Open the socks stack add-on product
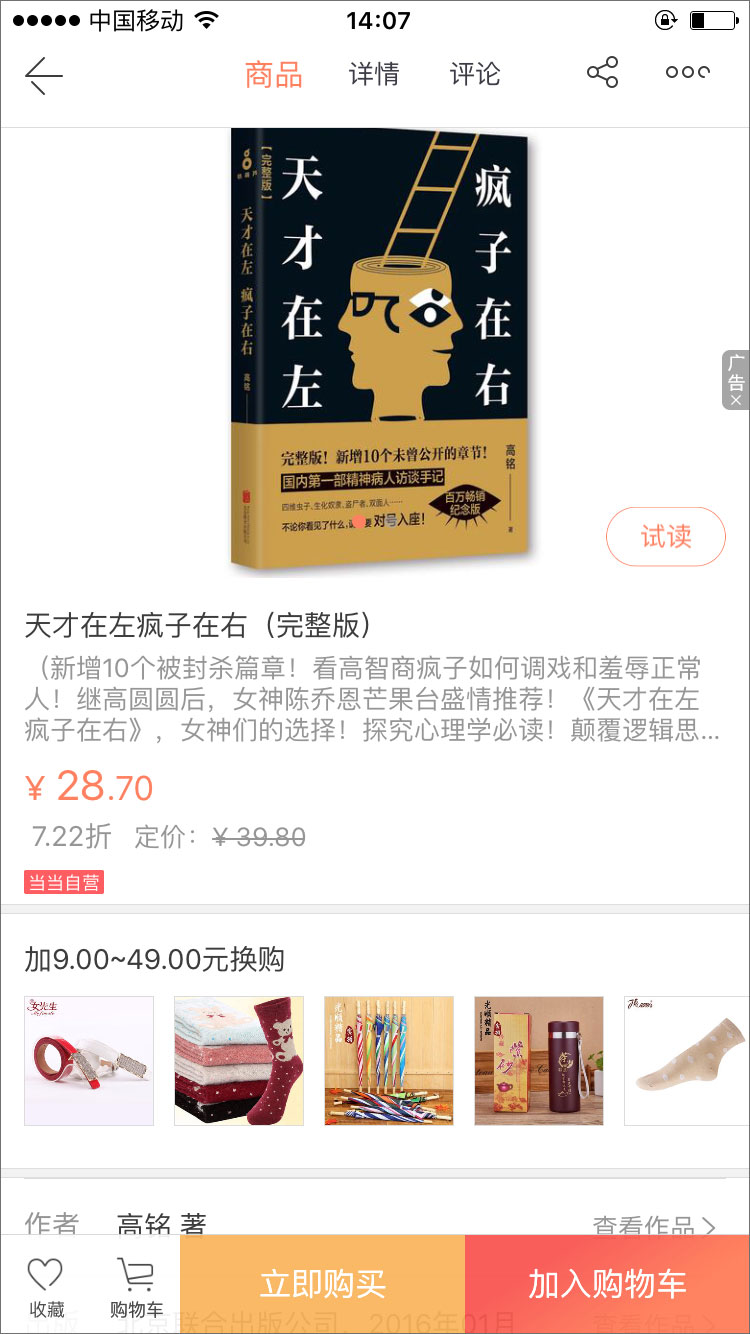 [x=239, y=1061]
